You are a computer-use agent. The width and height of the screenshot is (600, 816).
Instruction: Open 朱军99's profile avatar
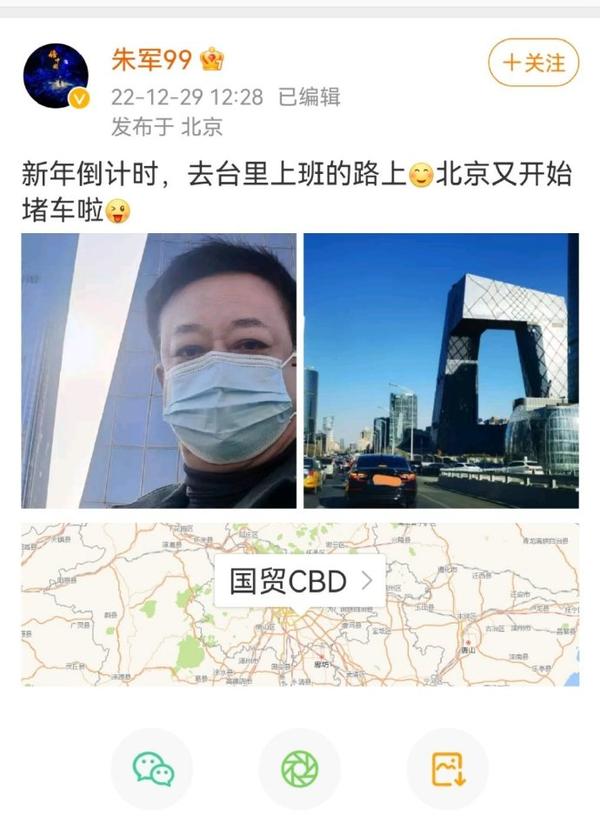click(x=55, y=75)
